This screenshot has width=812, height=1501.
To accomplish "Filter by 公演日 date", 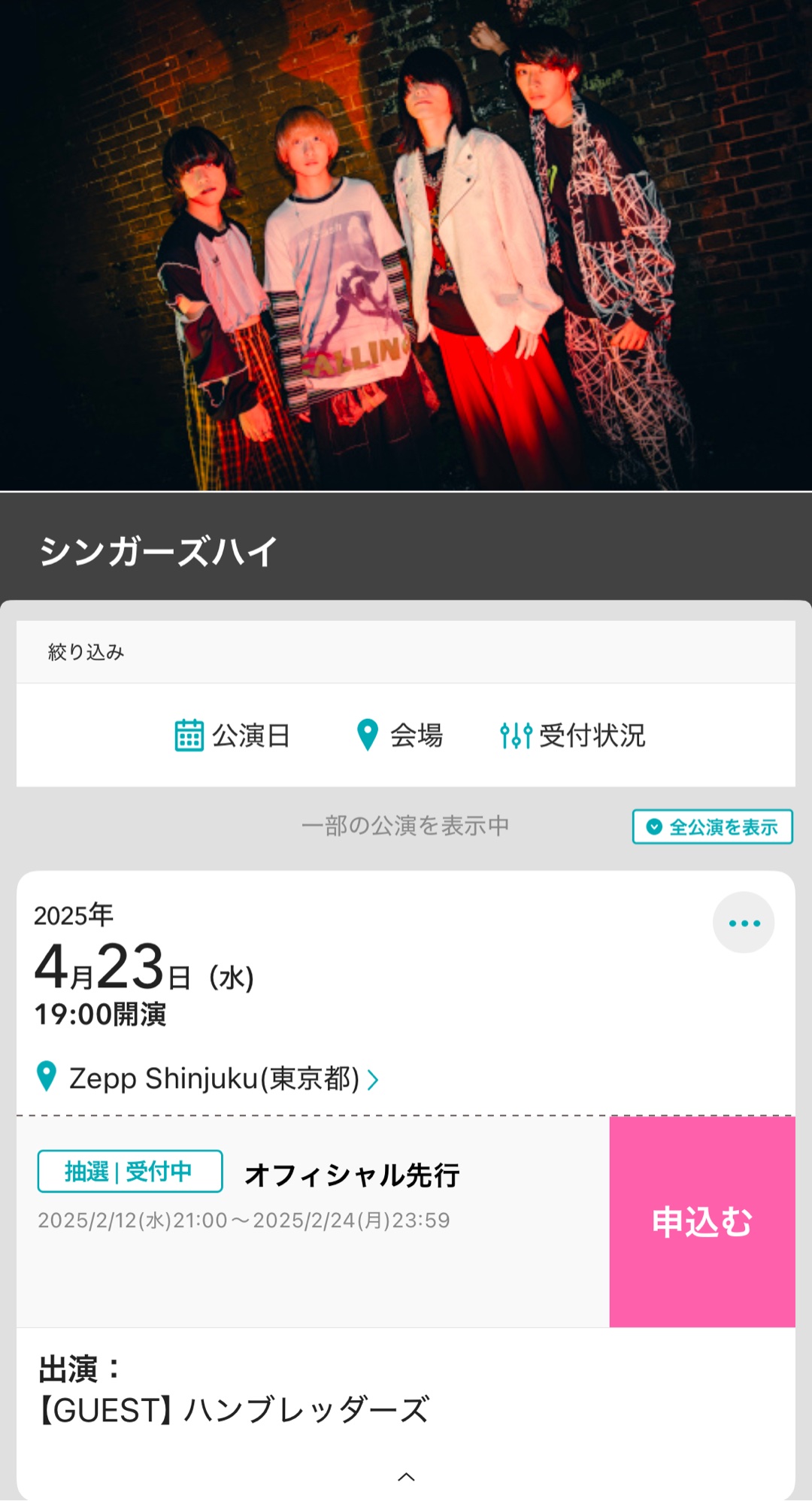I will tap(232, 735).
